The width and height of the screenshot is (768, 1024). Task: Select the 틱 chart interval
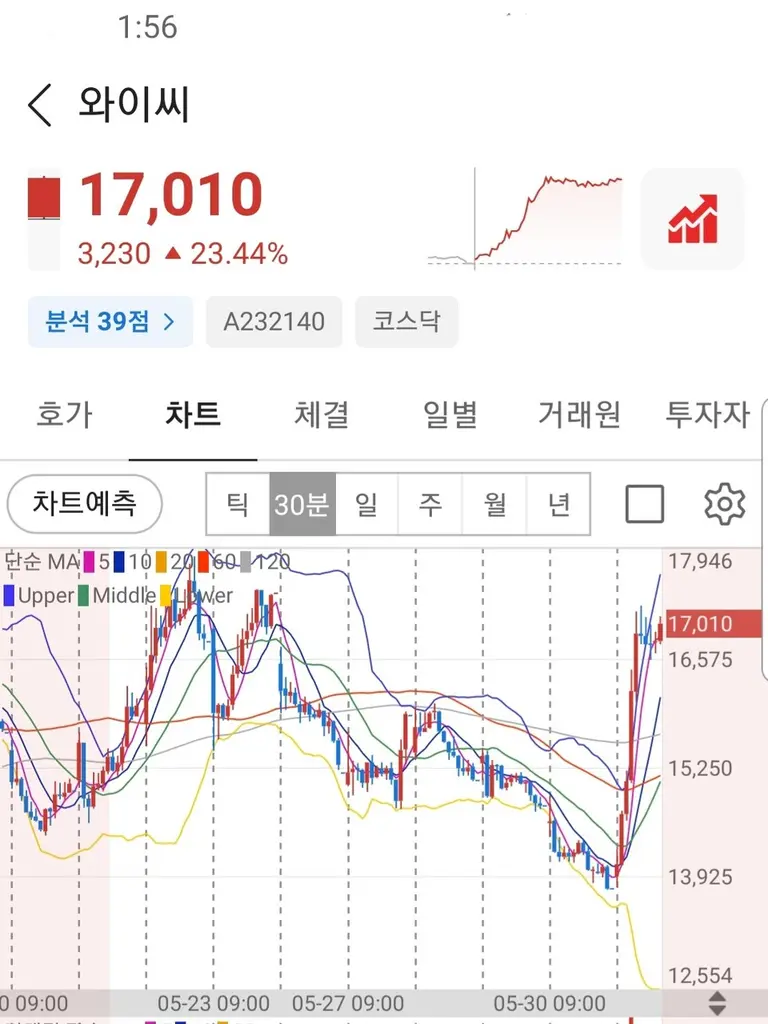pyautogui.click(x=238, y=505)
